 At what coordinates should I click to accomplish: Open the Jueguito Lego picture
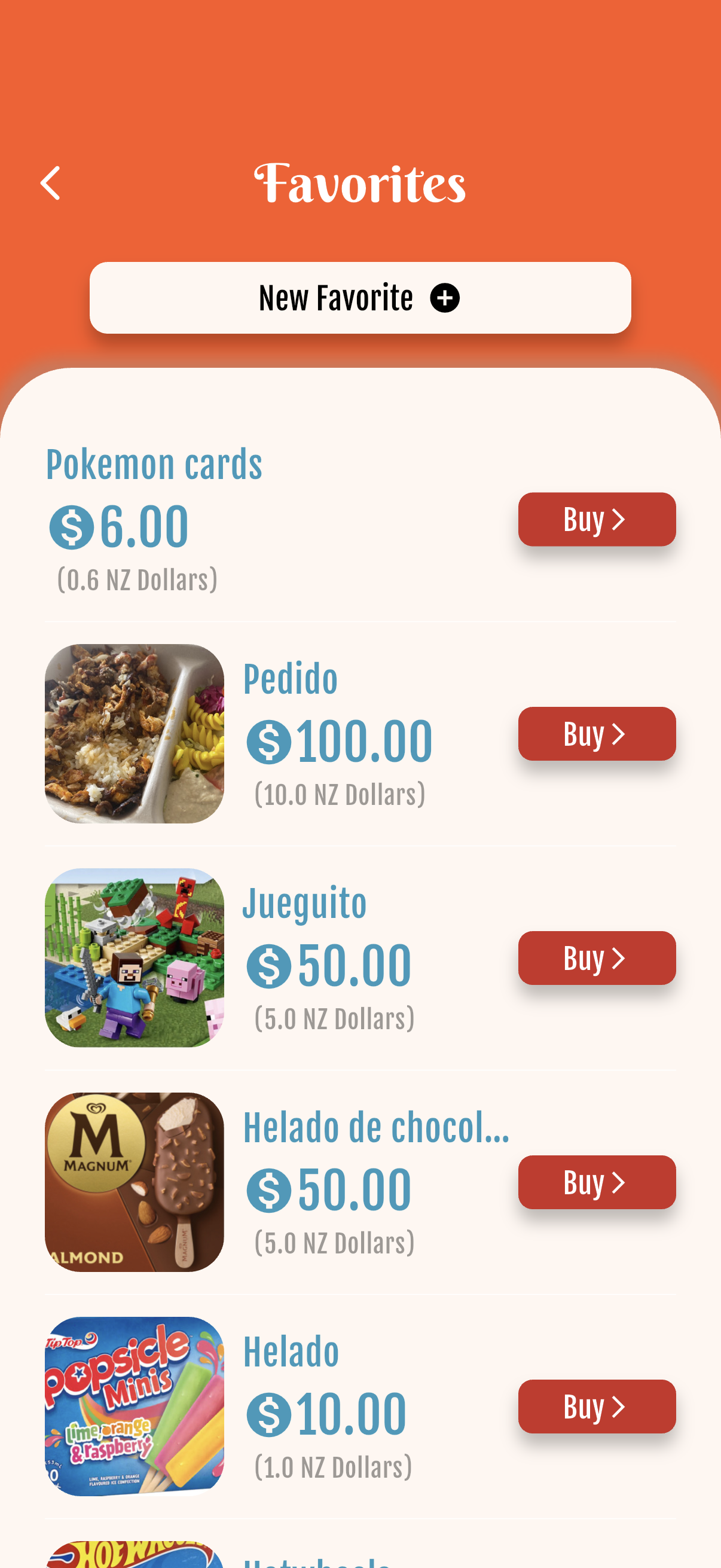pos(135,958)
